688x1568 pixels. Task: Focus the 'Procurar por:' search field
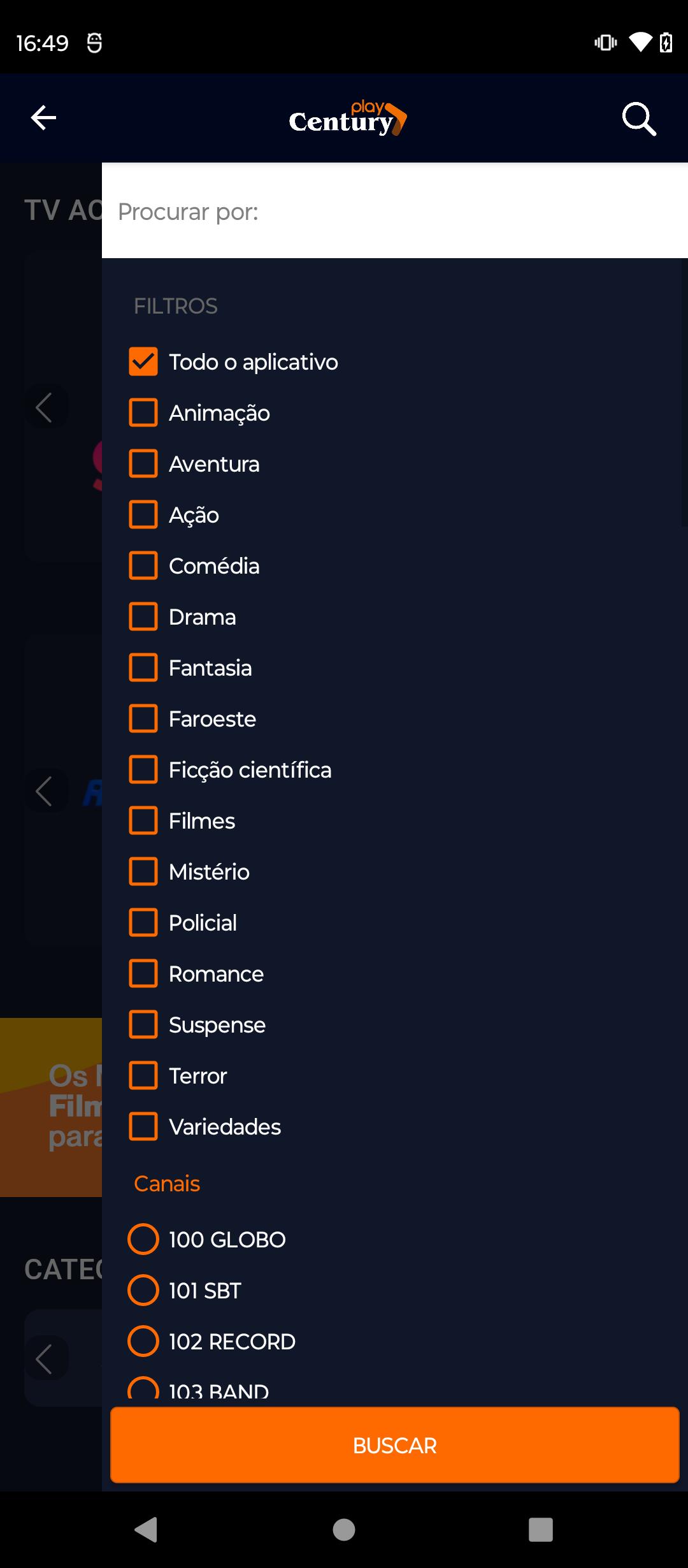click(x=395, y=211)
